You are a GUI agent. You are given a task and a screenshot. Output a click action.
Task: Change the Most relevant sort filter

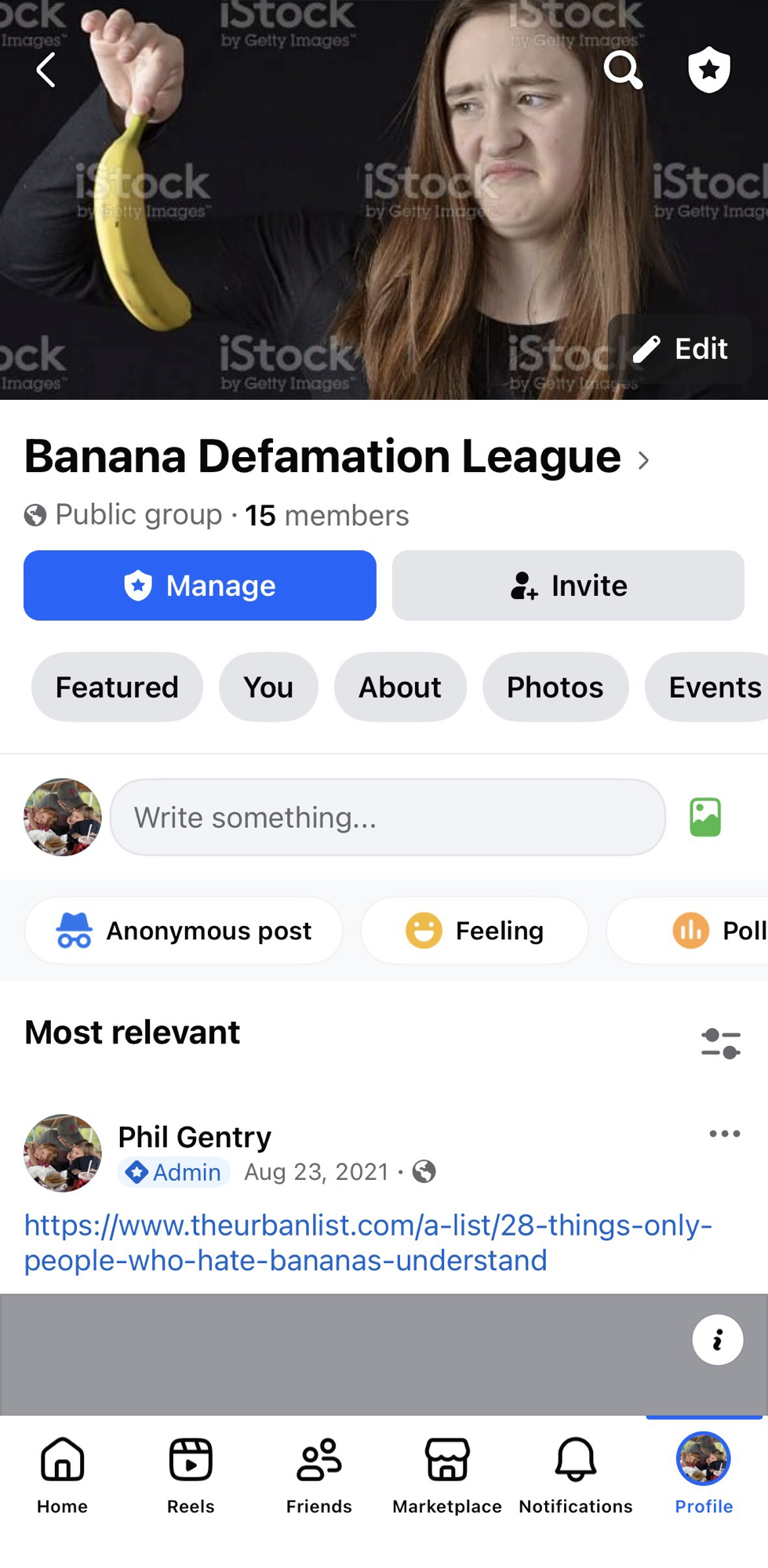click(x=721, y=1044)
